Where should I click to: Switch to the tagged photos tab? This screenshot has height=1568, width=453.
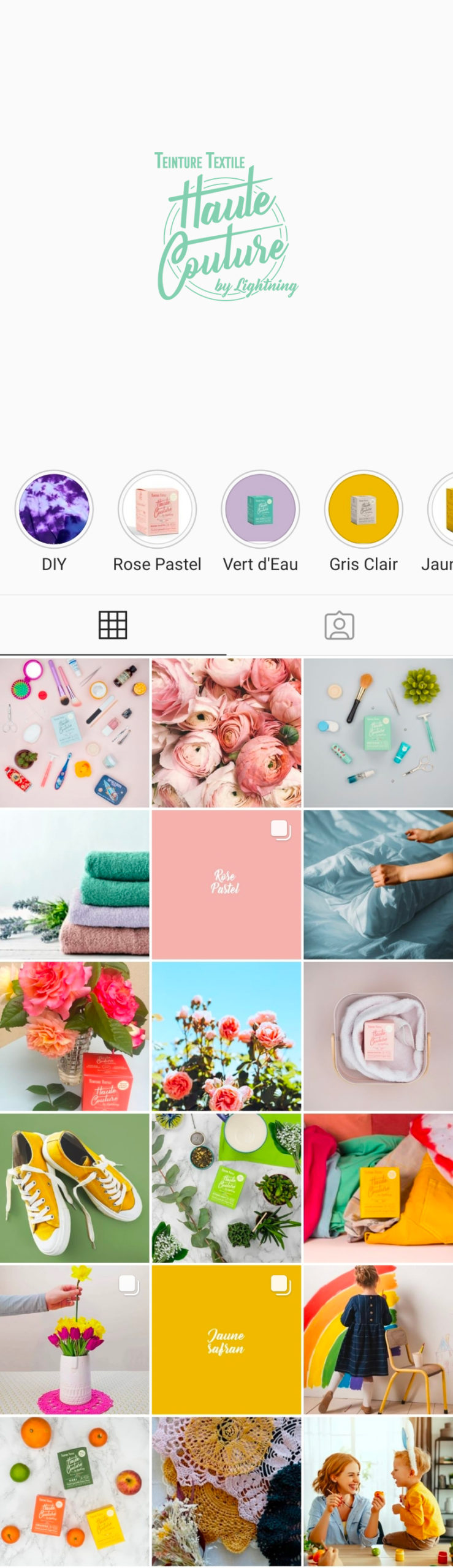339,625
